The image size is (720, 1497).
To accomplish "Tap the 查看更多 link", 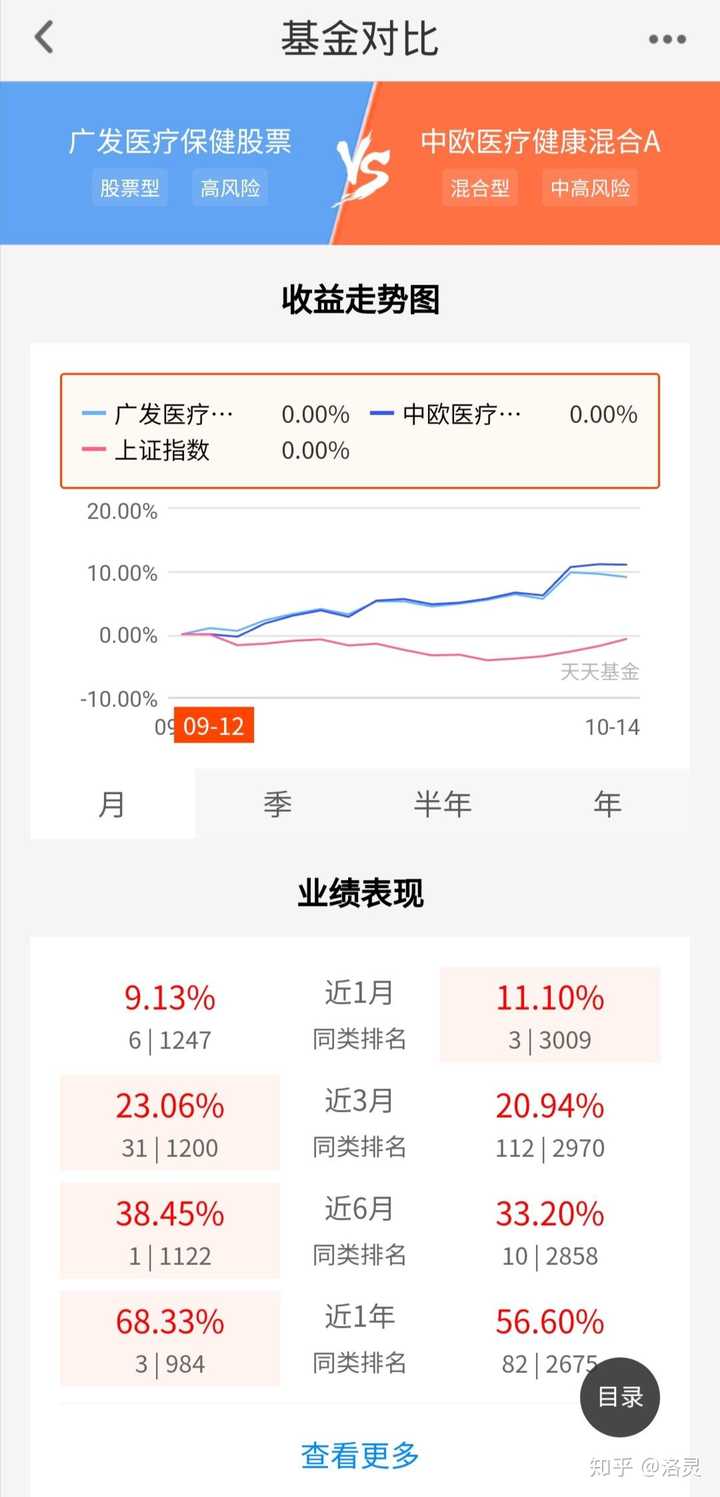I will point(360,1455).
